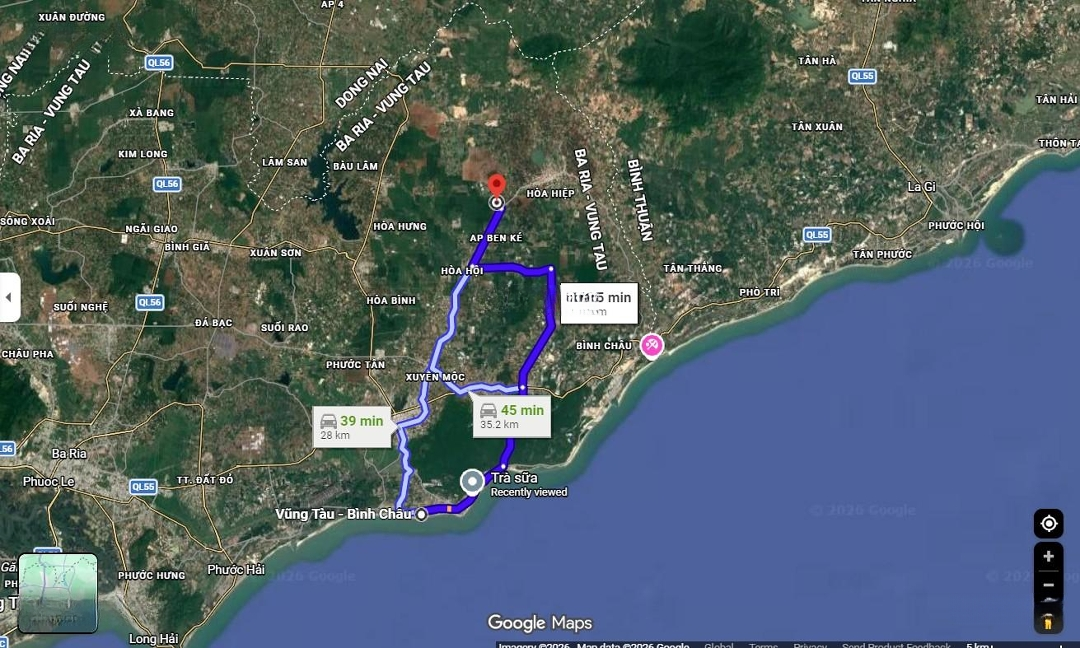Tap the red destination pin
Image resolution: width=1080 pixels, height=648 pixels.
(496, 186)
